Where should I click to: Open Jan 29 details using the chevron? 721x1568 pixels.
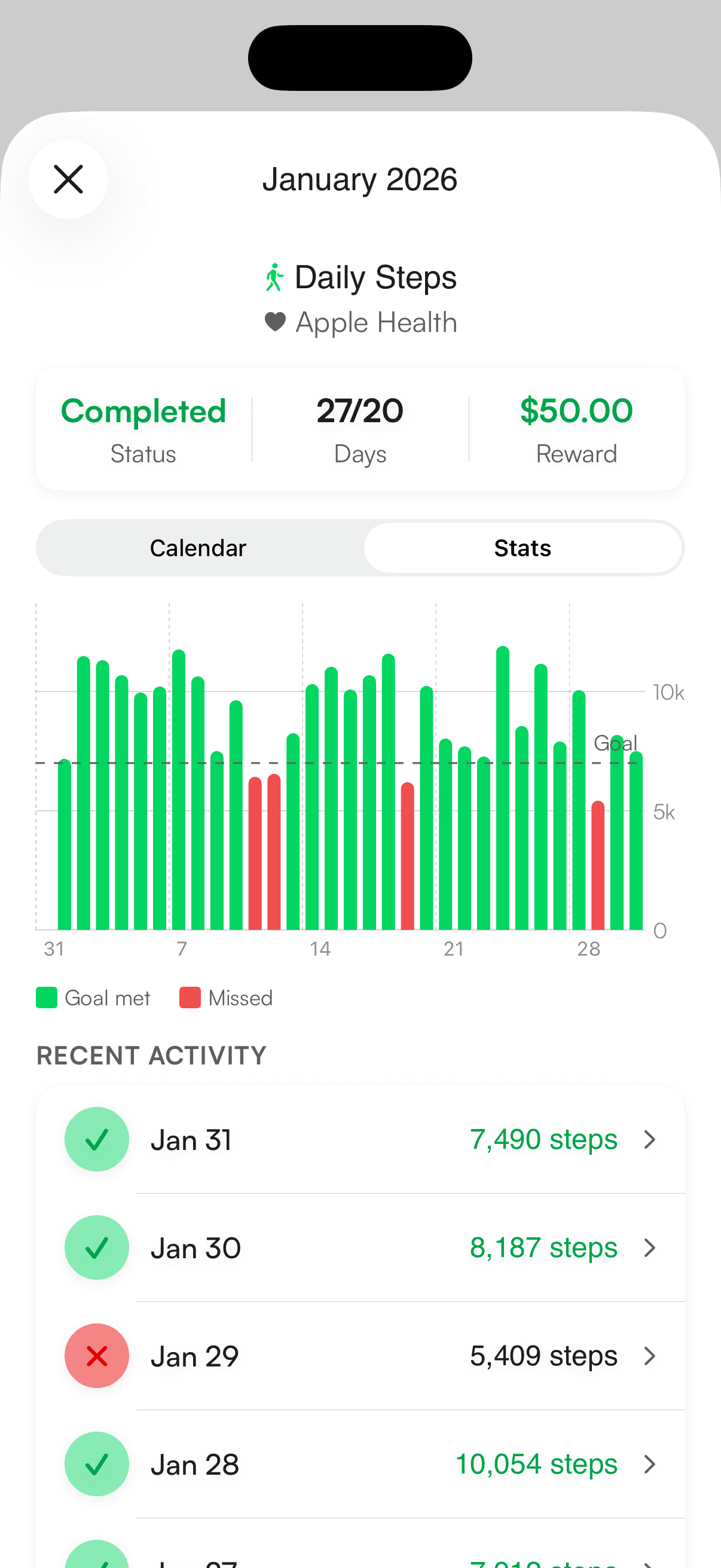coord(650,1356)
